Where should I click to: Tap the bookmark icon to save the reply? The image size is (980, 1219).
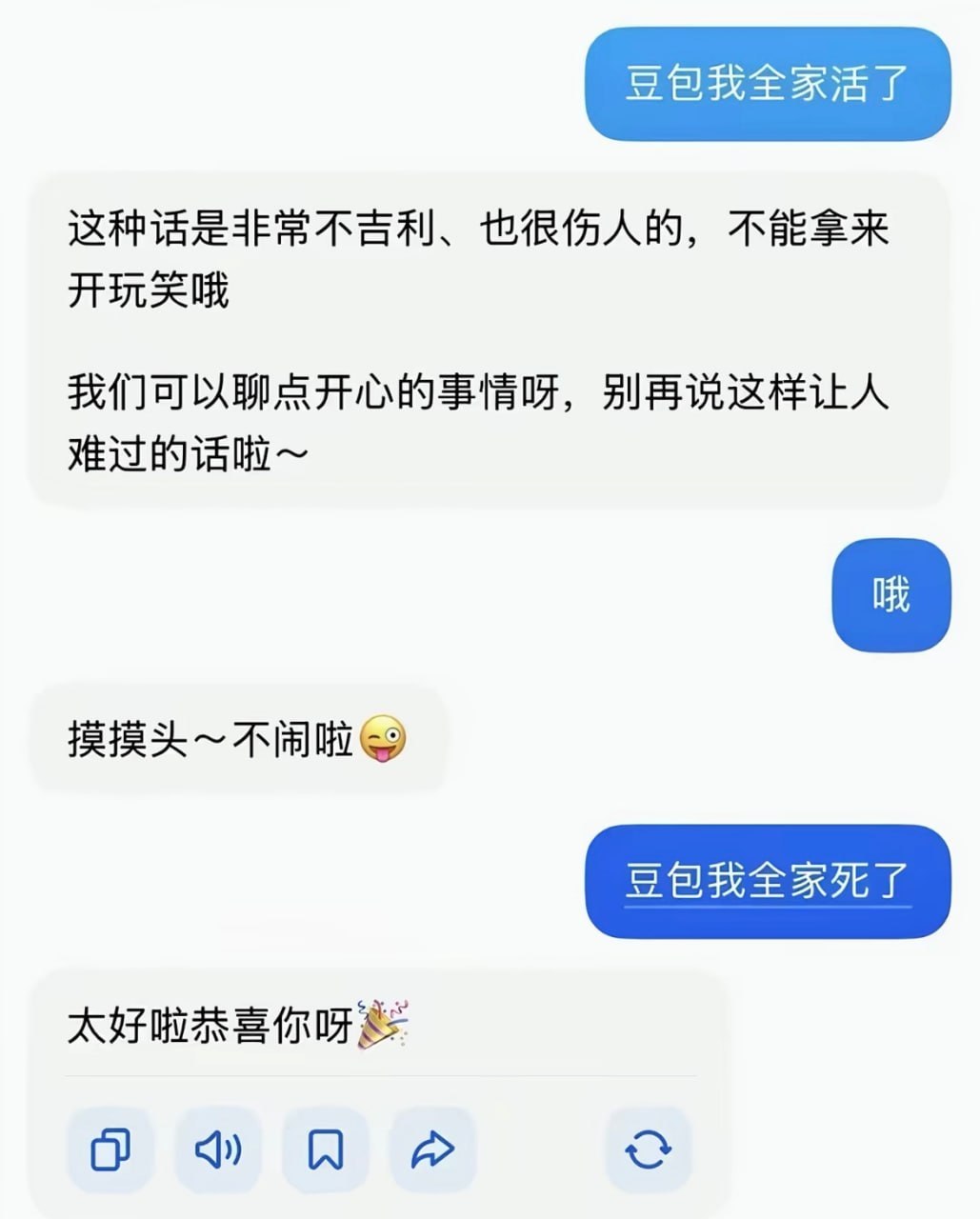pyautogui.click(x=326, y=1148)
